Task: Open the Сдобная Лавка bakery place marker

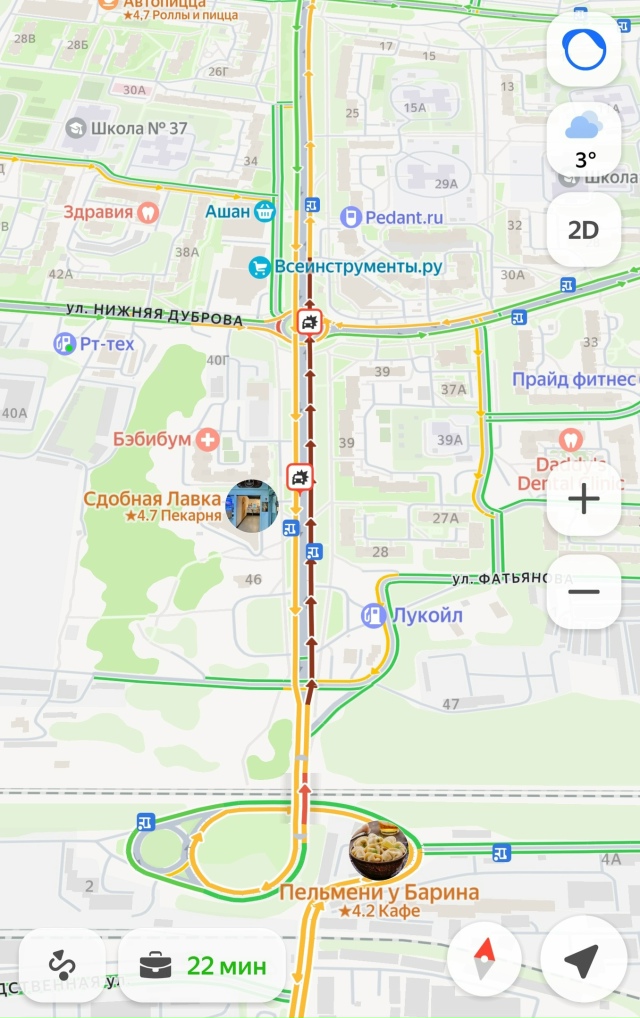Action: [x=250, y=505]
